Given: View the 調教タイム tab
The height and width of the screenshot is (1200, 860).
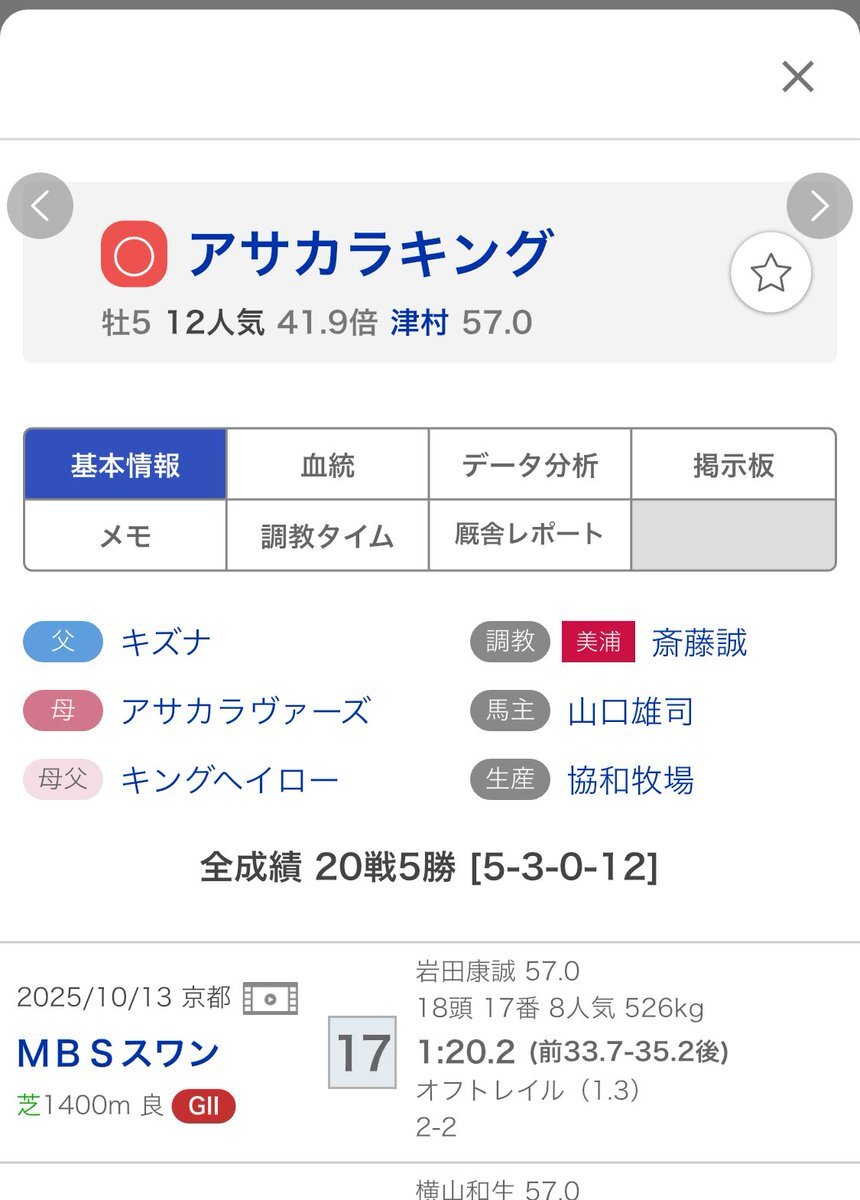Looking at the screenshot, I should pyautogui.click(x=328, y=536).
